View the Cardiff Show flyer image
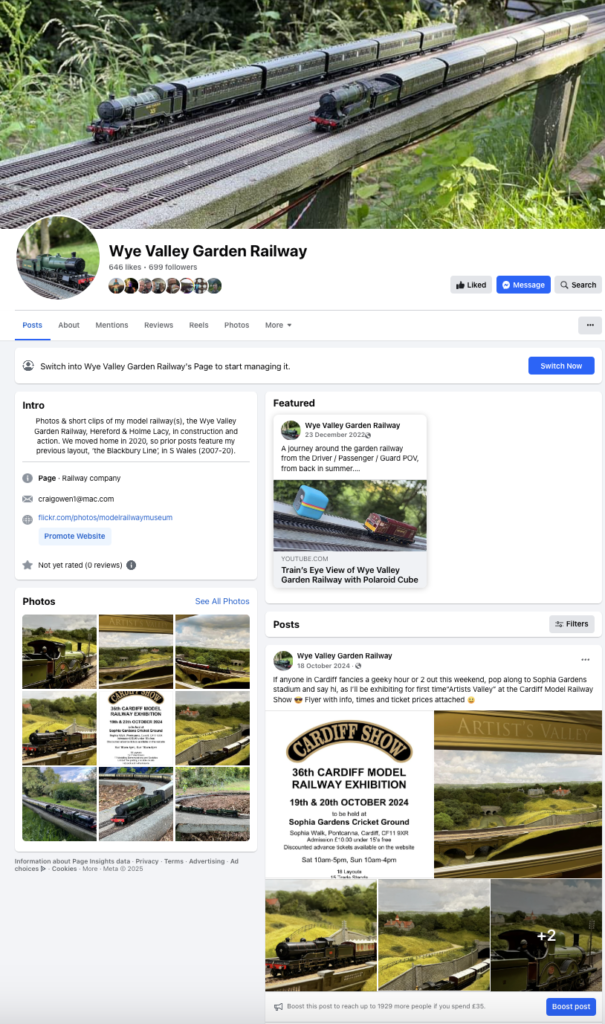Viewport: 605px width, 1024px height. pyautogui.click(x=349, y=794)
